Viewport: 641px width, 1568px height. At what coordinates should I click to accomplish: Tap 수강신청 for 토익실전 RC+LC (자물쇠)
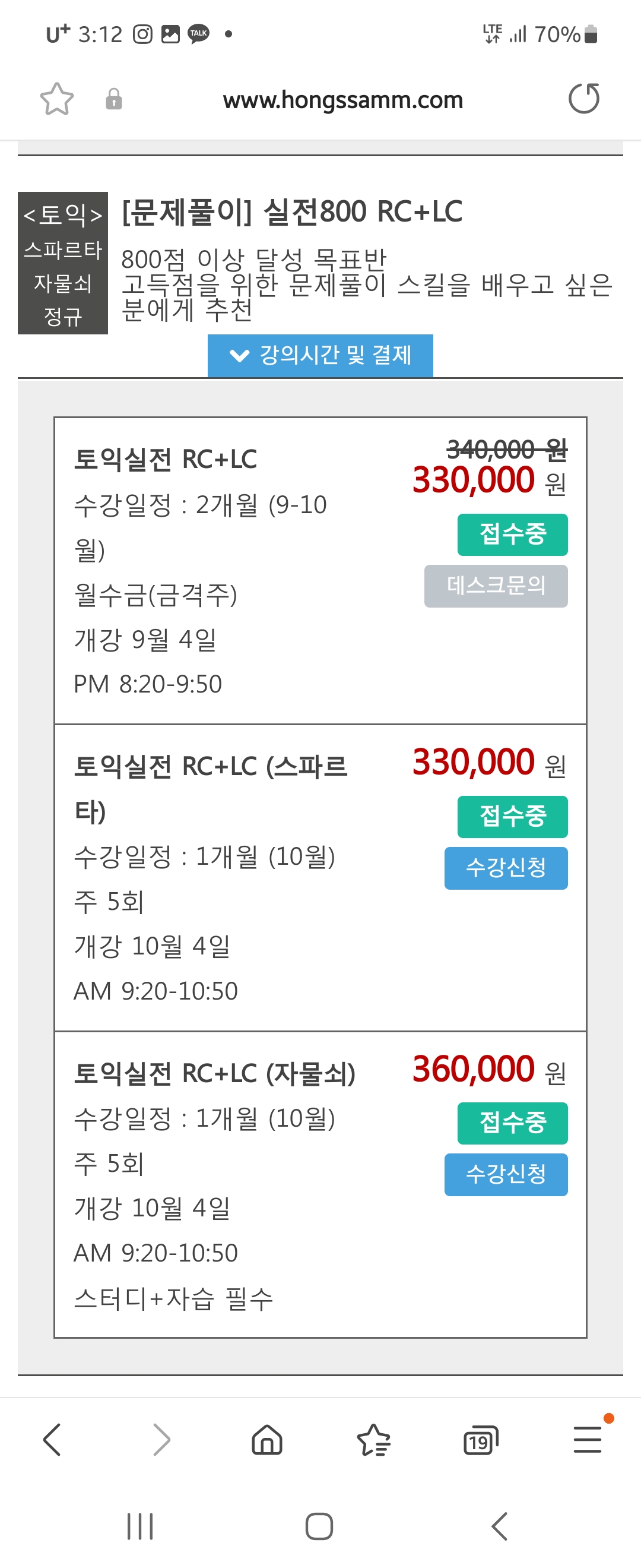click(505, 1174)
